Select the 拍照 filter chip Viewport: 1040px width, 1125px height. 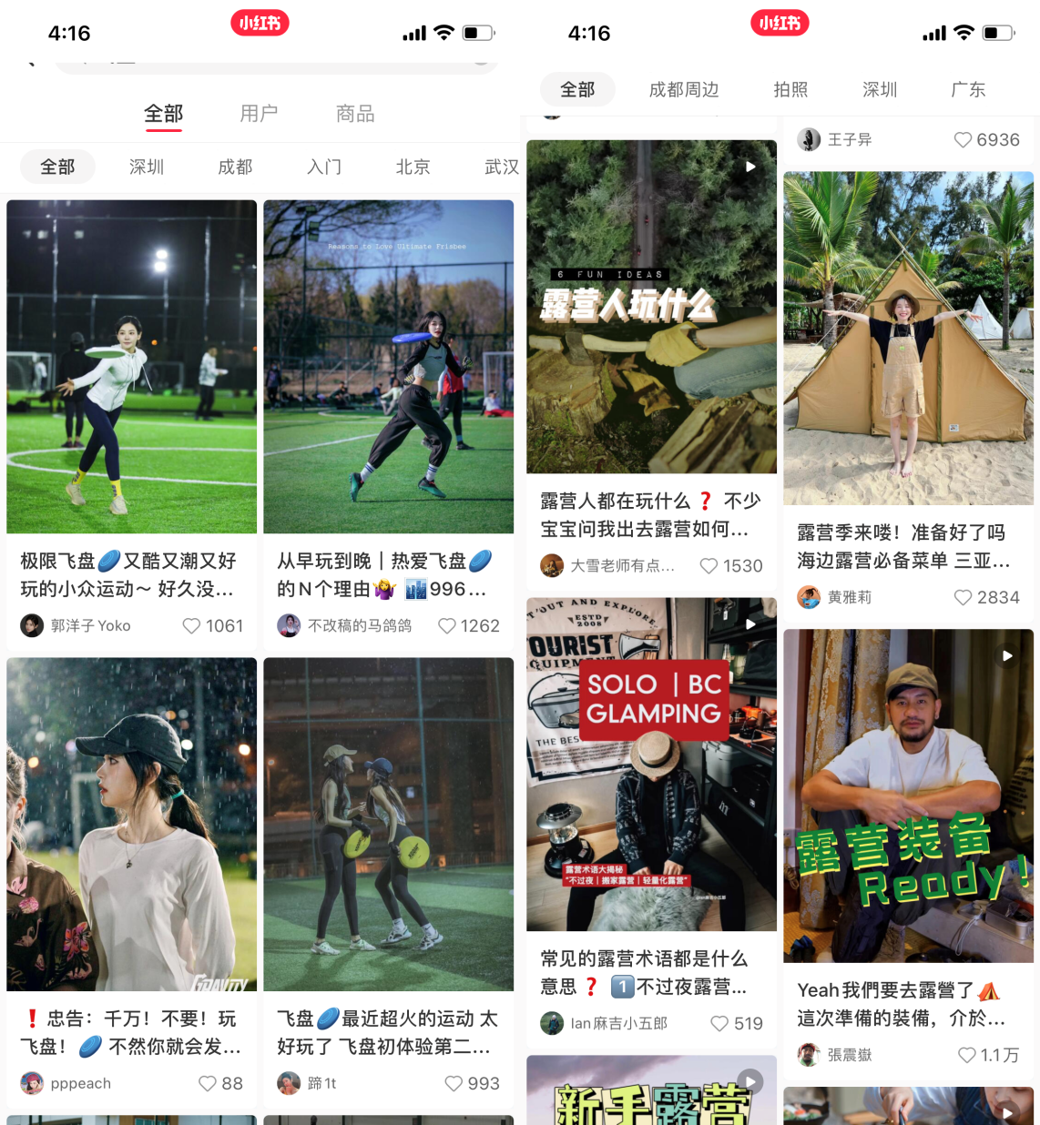pyautogui.click(x=791, y=89)
